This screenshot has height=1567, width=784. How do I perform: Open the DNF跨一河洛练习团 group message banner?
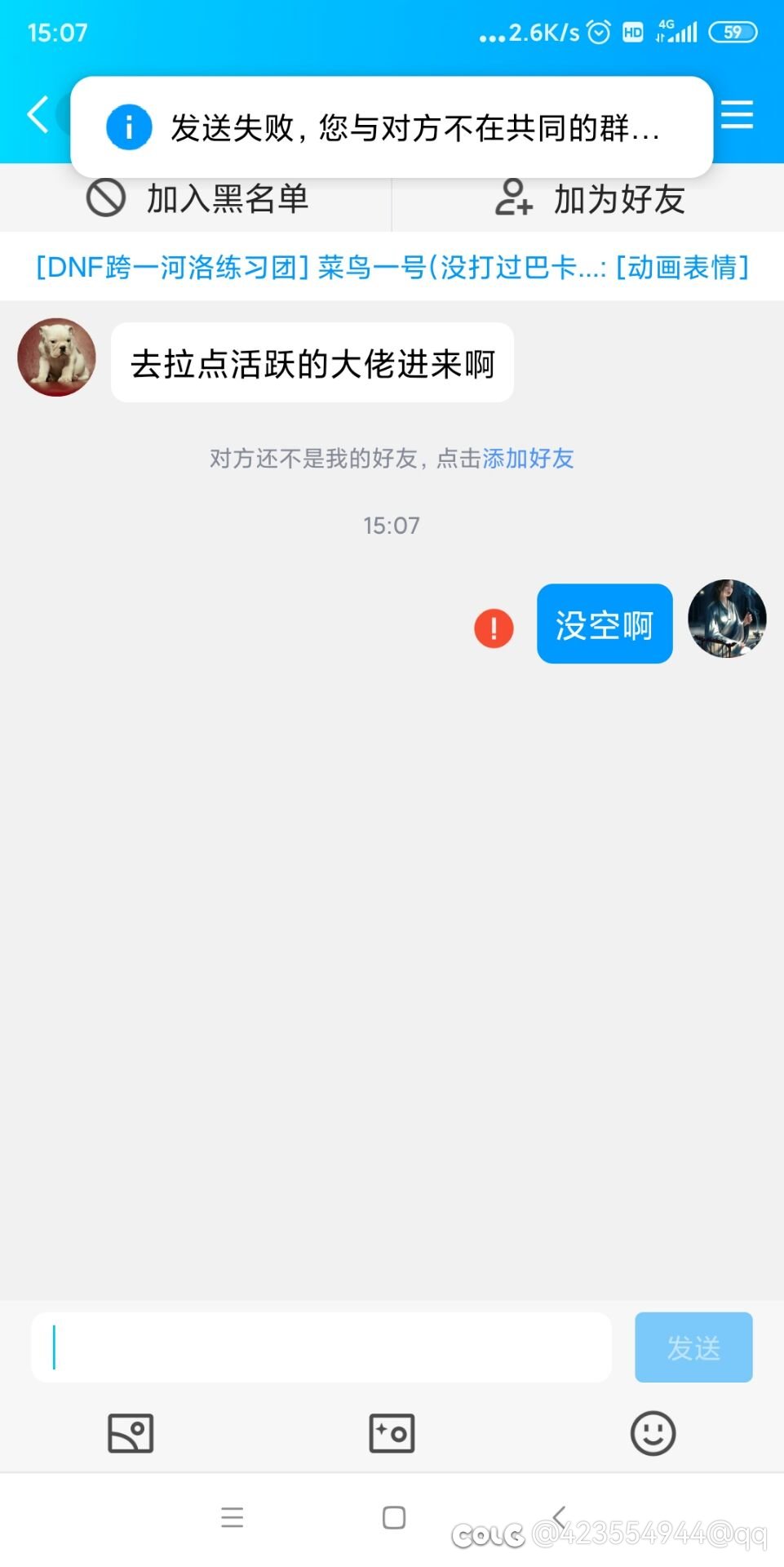coord(392,267)
